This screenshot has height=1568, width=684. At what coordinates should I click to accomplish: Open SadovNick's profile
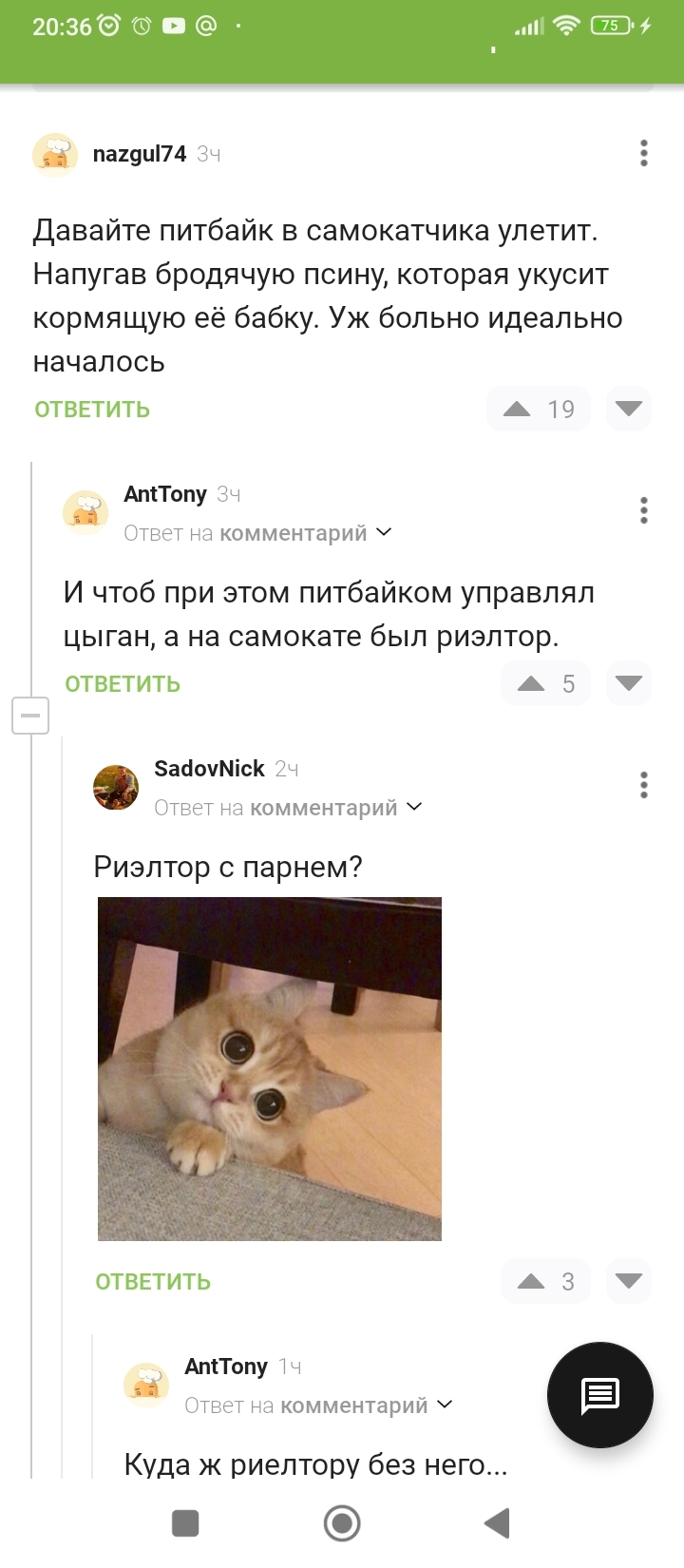pyautogui.click(x=209, y=769)
